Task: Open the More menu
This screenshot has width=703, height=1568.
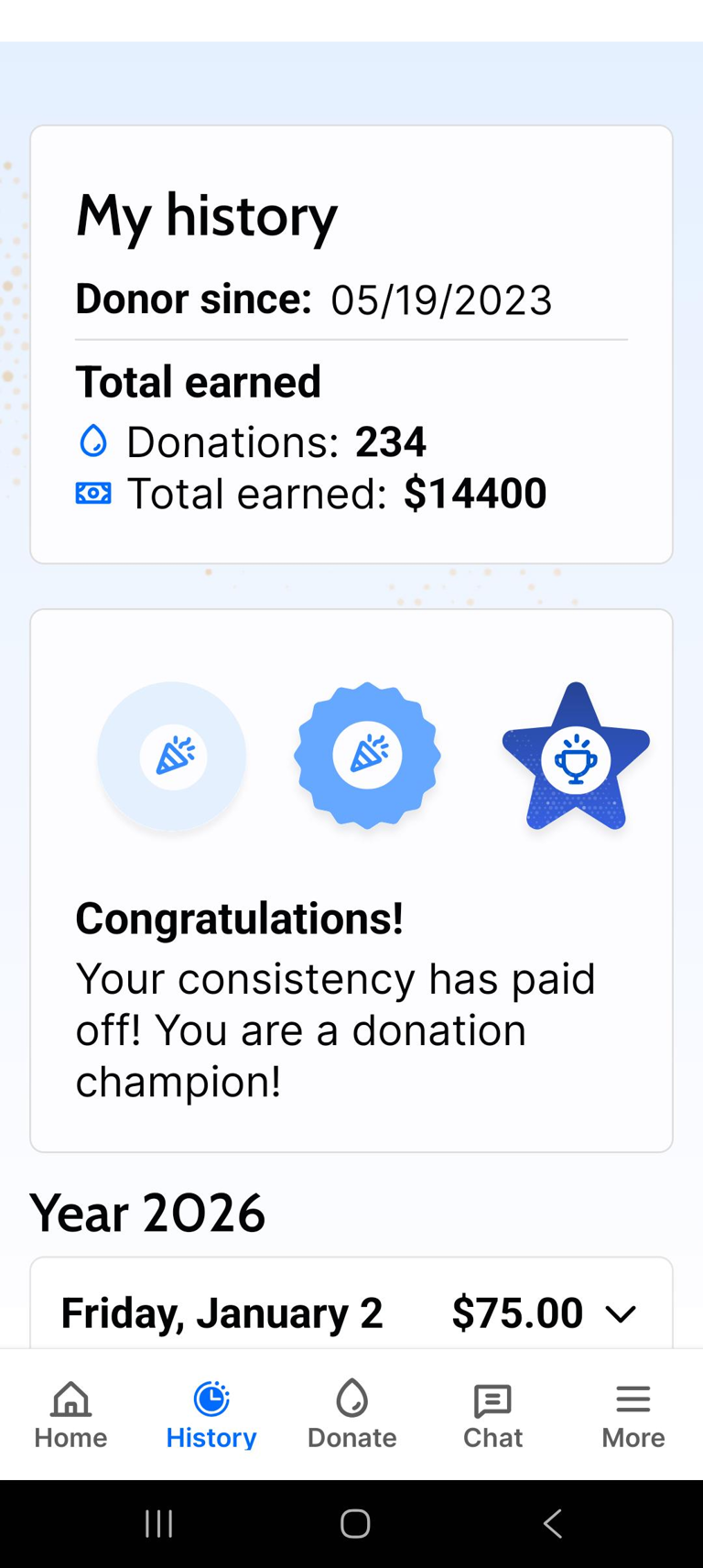Action: coord(633,1414)
